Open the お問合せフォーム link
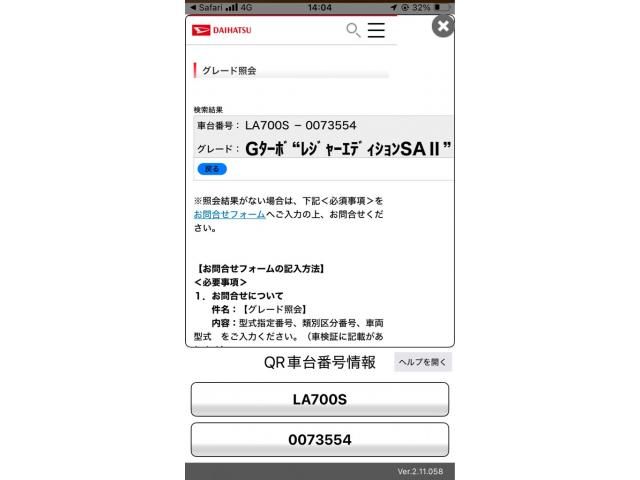The width and height of the screenshot is (640, 480). click(229, 214)
